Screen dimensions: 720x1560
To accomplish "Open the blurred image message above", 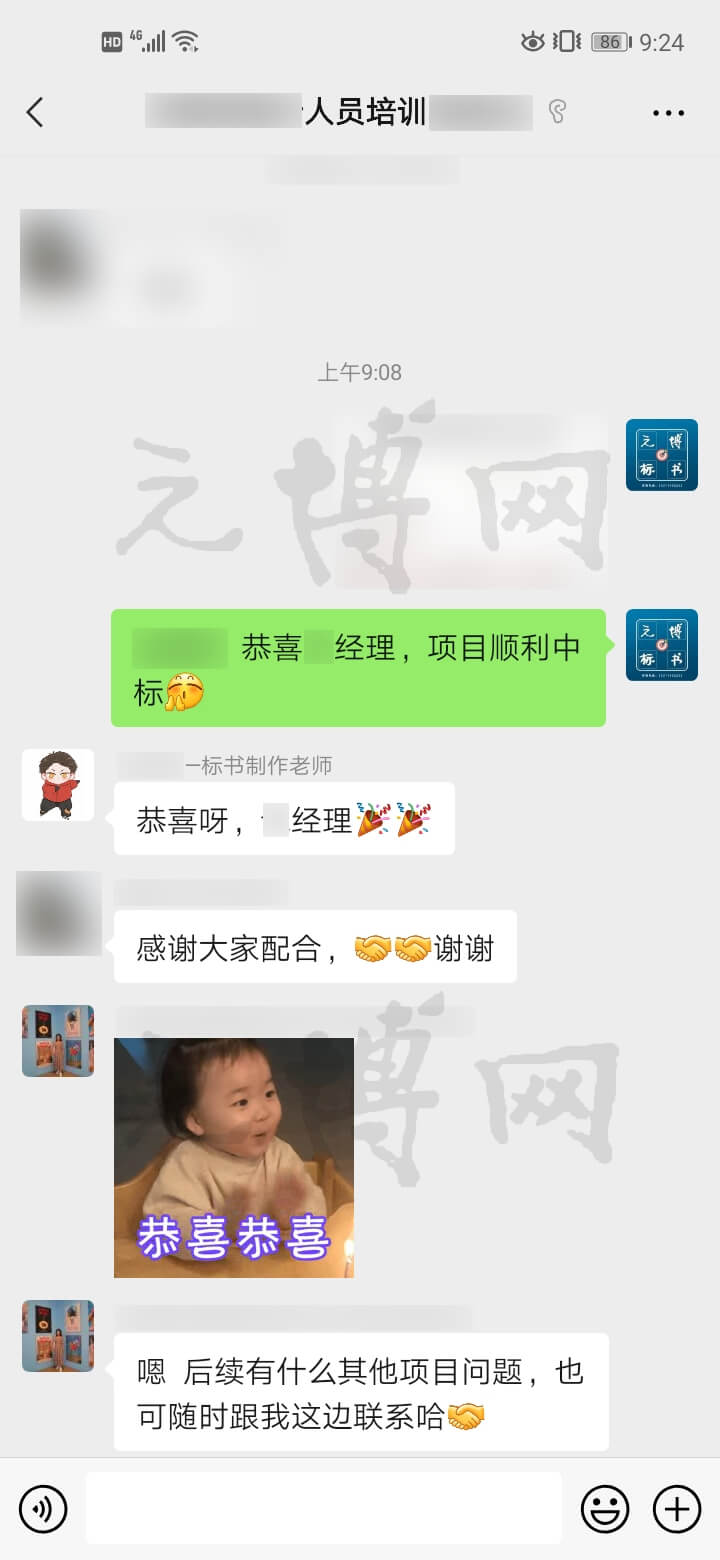I will tap(470, 500).
